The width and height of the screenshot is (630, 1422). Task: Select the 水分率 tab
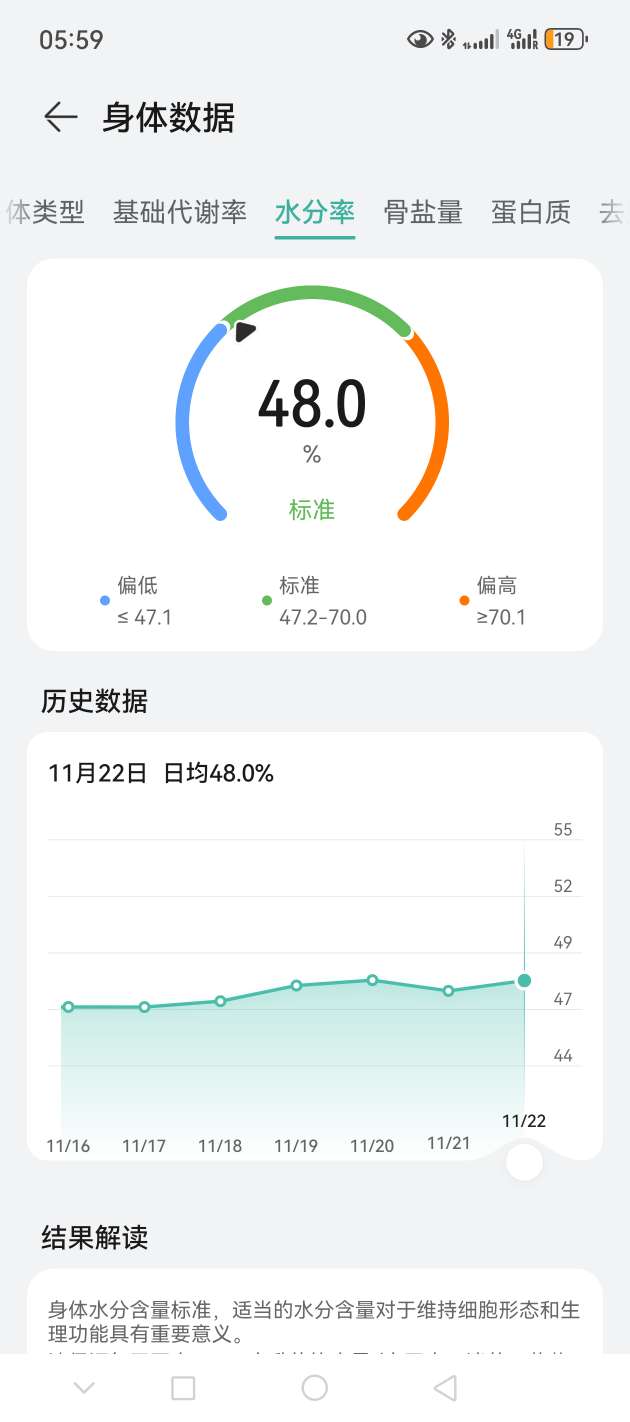click(315, 212)
